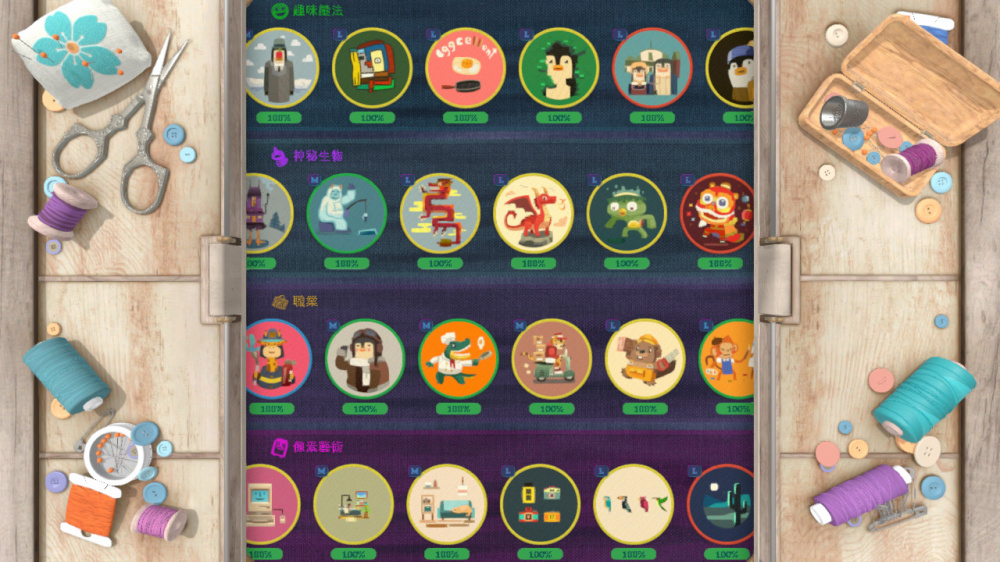
Task: Choose the green swamp monster puzzle
Action: 627,213
